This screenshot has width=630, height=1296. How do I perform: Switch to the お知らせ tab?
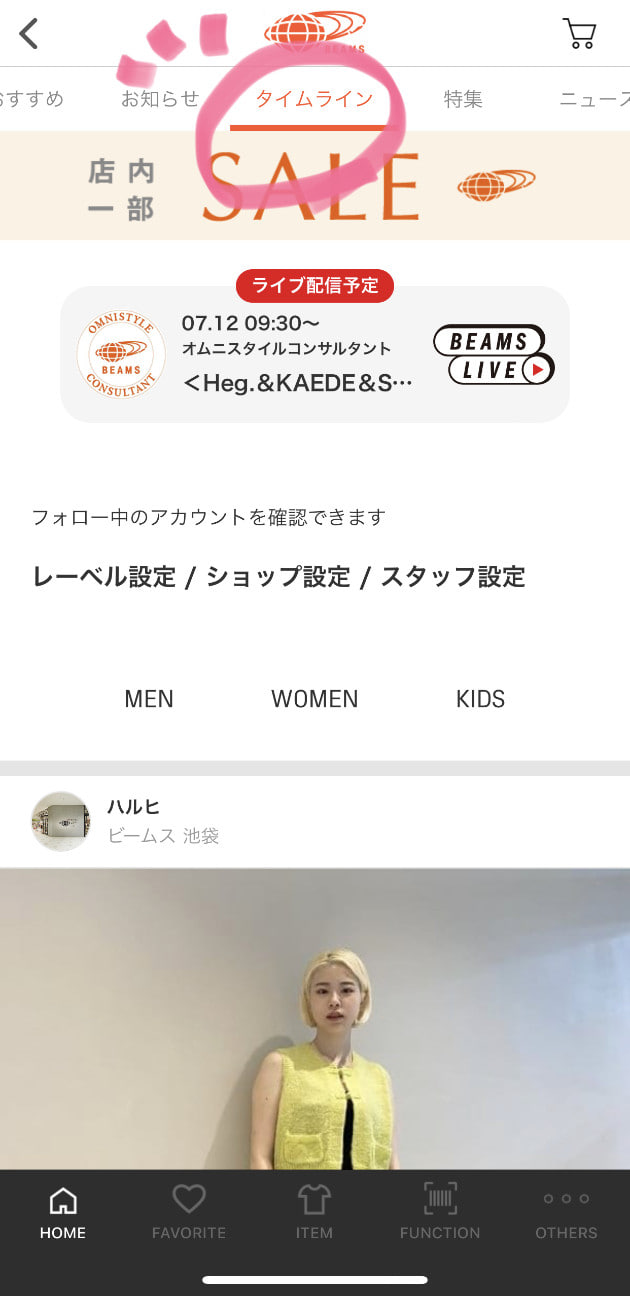[160, 99]
